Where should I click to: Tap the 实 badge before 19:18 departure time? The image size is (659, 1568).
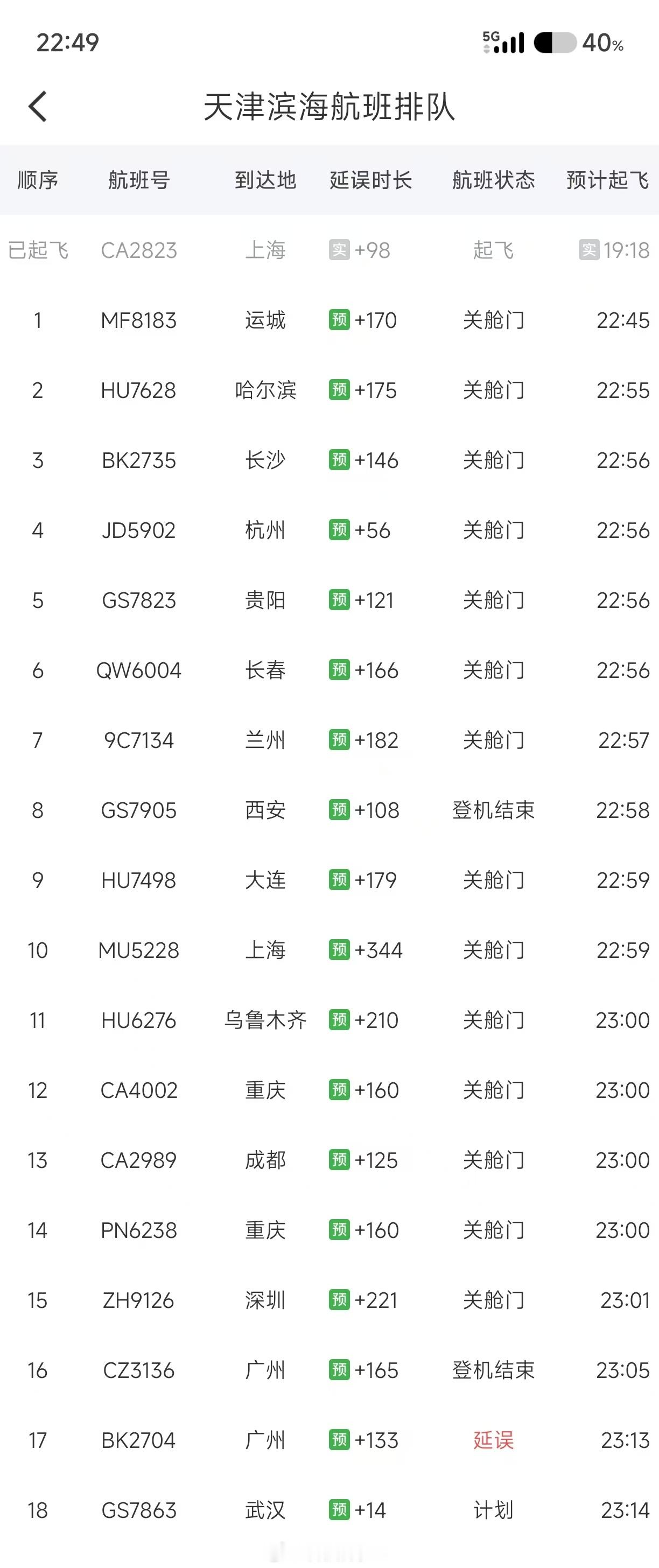tap(587, 249)
